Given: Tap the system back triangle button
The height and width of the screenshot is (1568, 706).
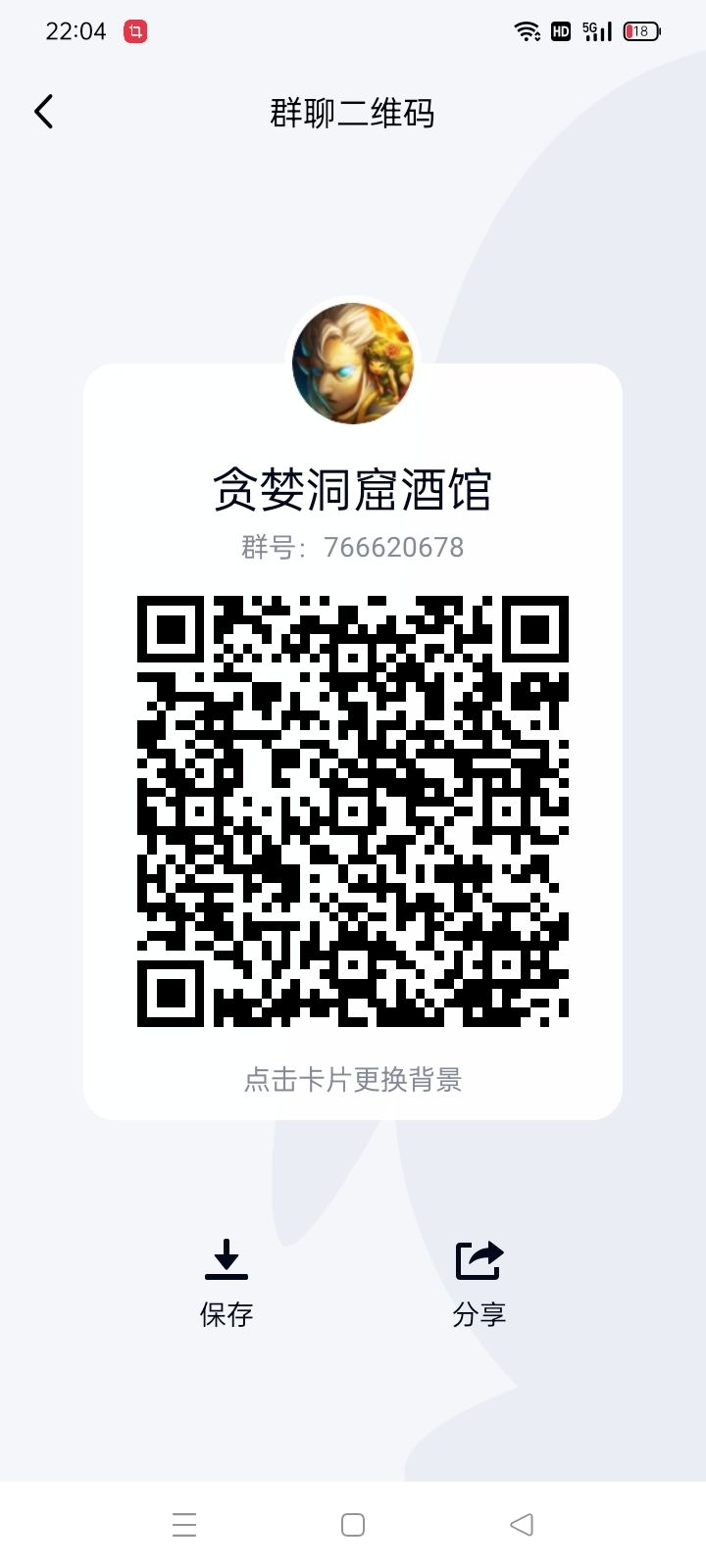Looking at the screenshot, I should point(522,1525).
